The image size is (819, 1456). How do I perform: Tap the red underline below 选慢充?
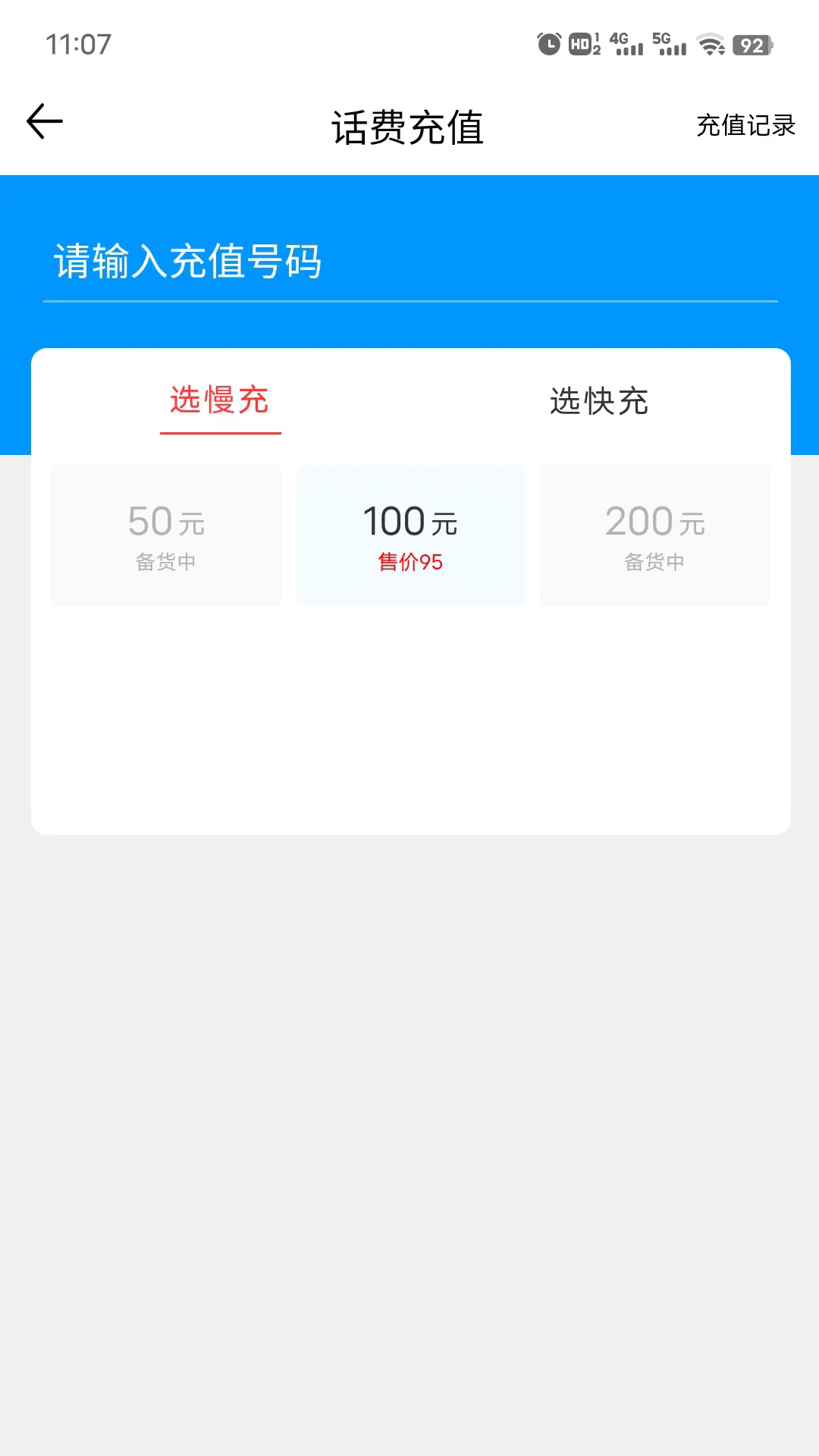point(220,431)
